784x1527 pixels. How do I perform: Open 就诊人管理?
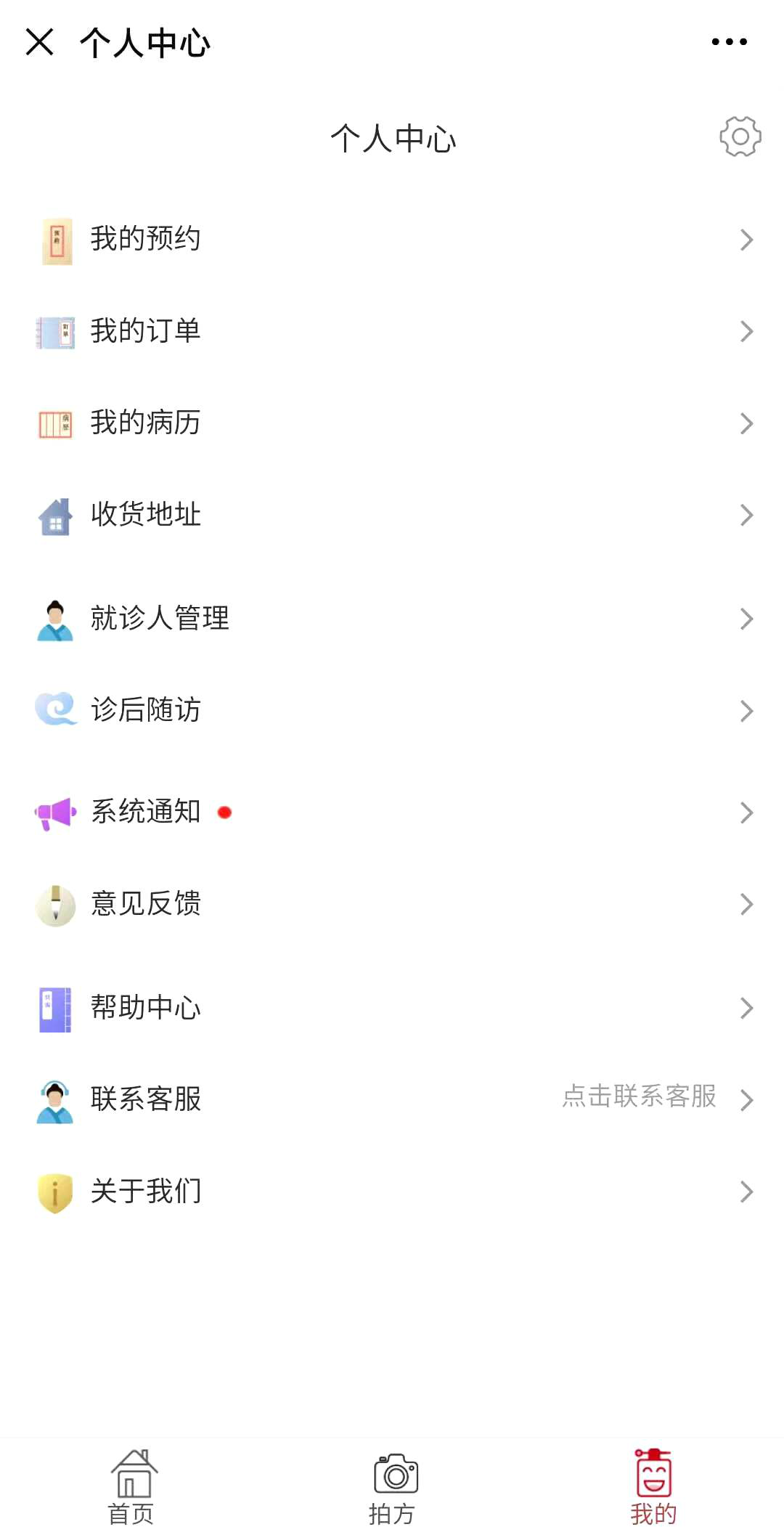(392, 619)
